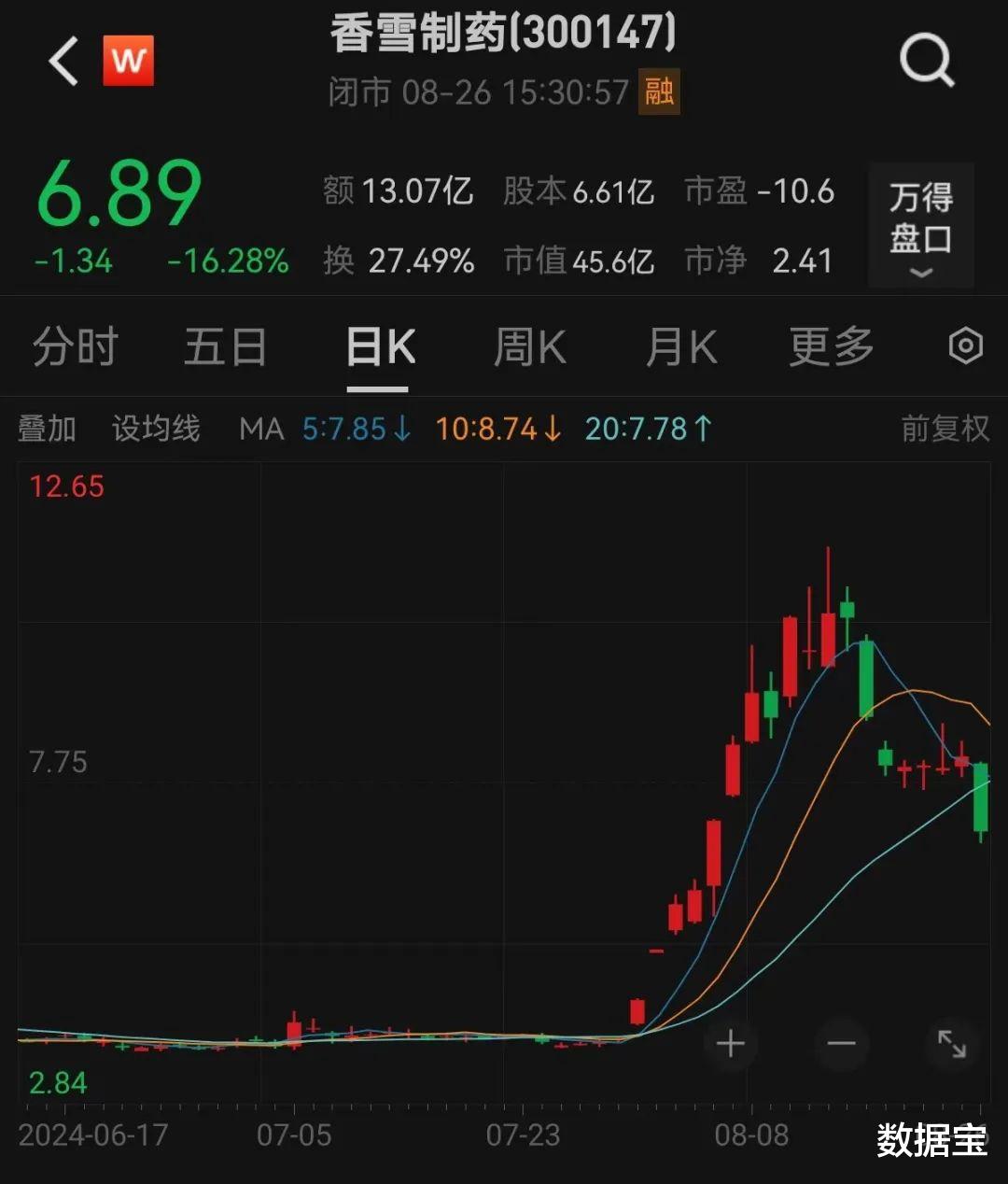Change the 前复权 adjustment mode
The height and width of the screenshot is (1184, 1008).
[945, 429]
